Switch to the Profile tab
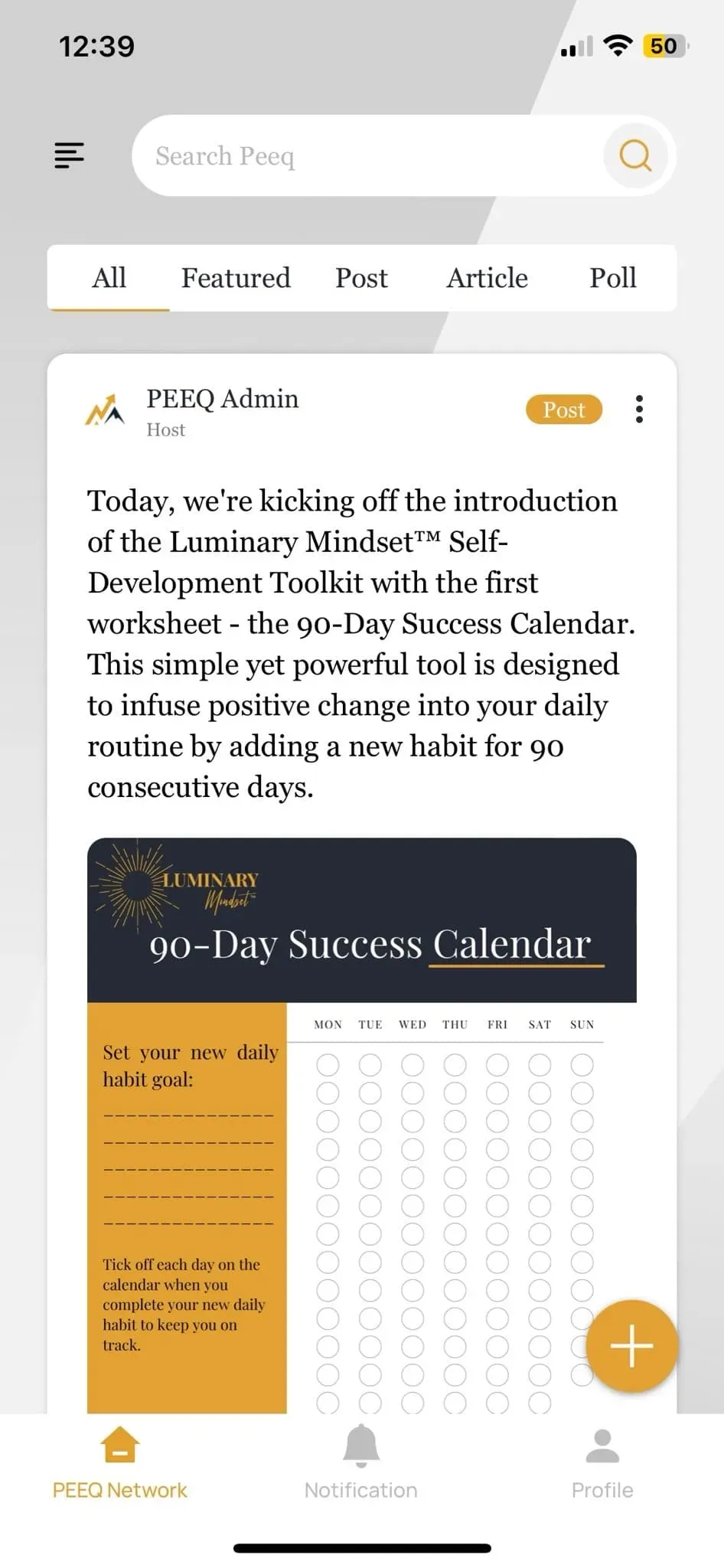 pos(602,1462)
